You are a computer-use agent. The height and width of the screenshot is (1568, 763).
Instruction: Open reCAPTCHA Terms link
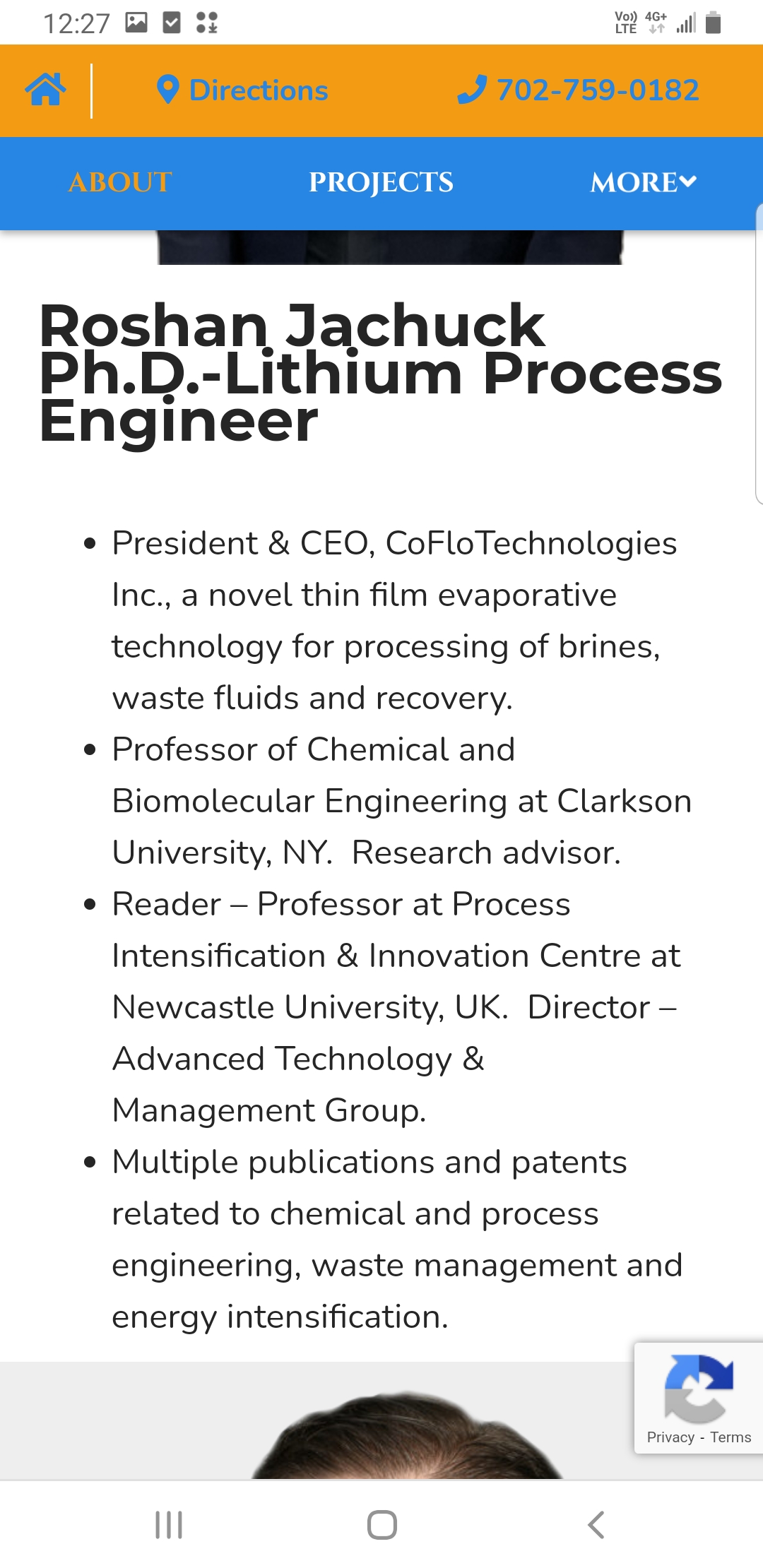[731, 1437]
